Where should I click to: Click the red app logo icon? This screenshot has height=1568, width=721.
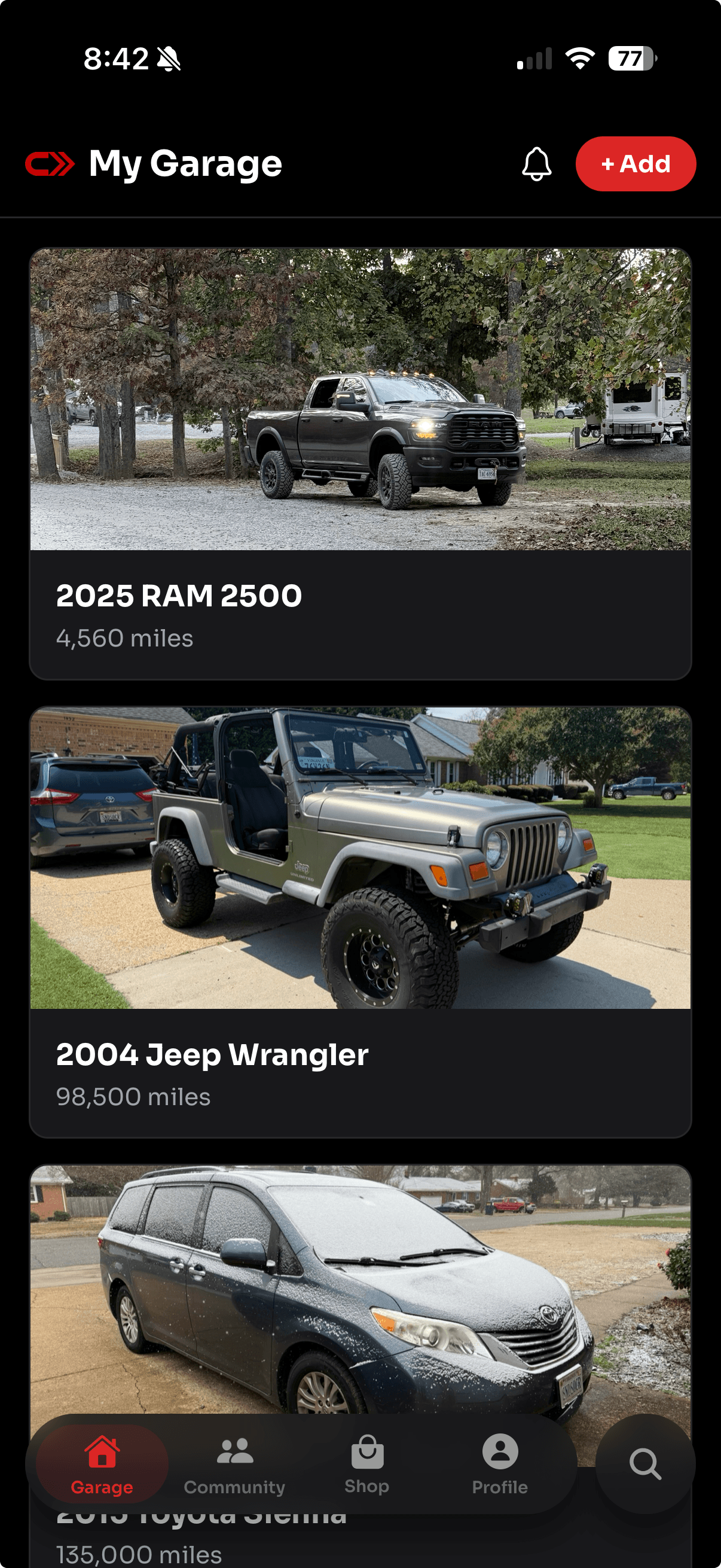coord(50,163)
